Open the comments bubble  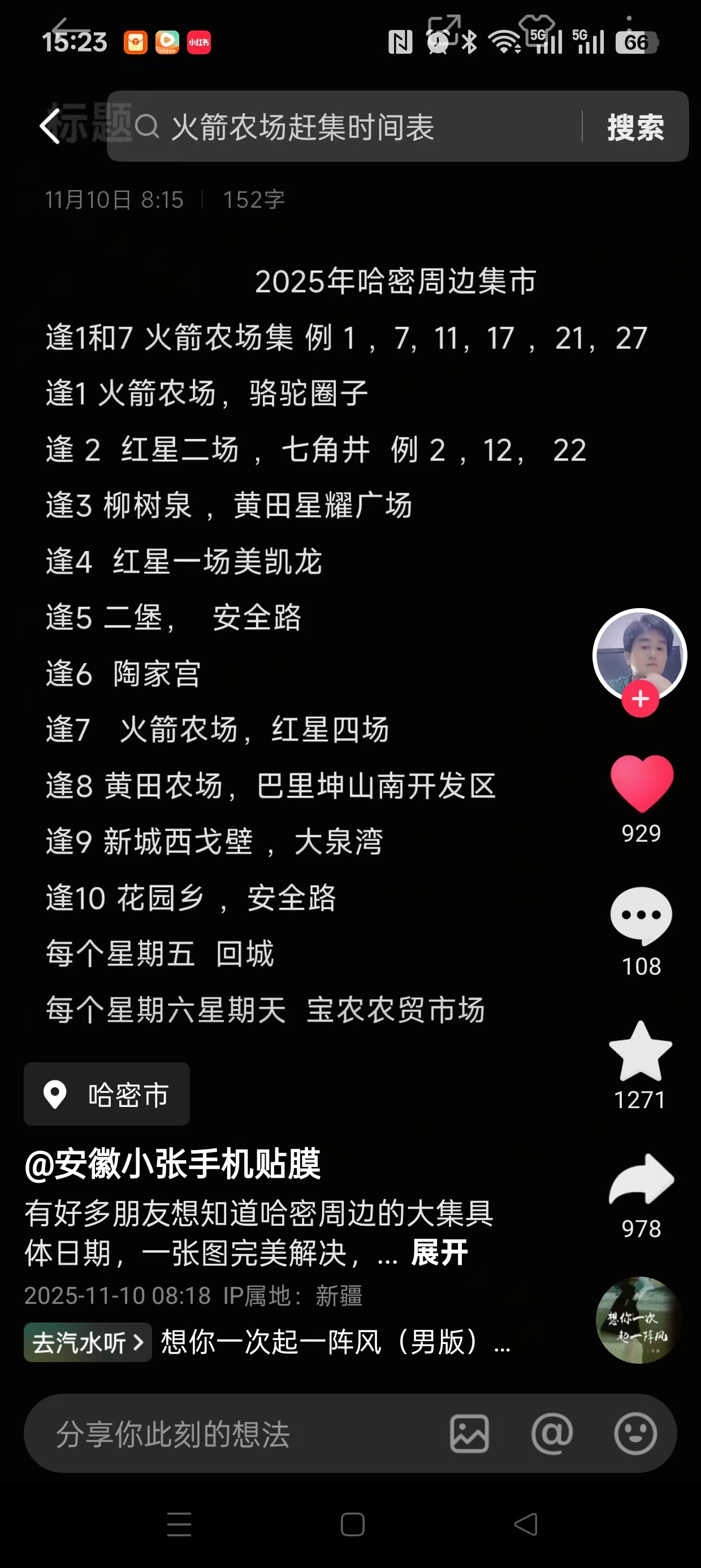click(641, 915)
